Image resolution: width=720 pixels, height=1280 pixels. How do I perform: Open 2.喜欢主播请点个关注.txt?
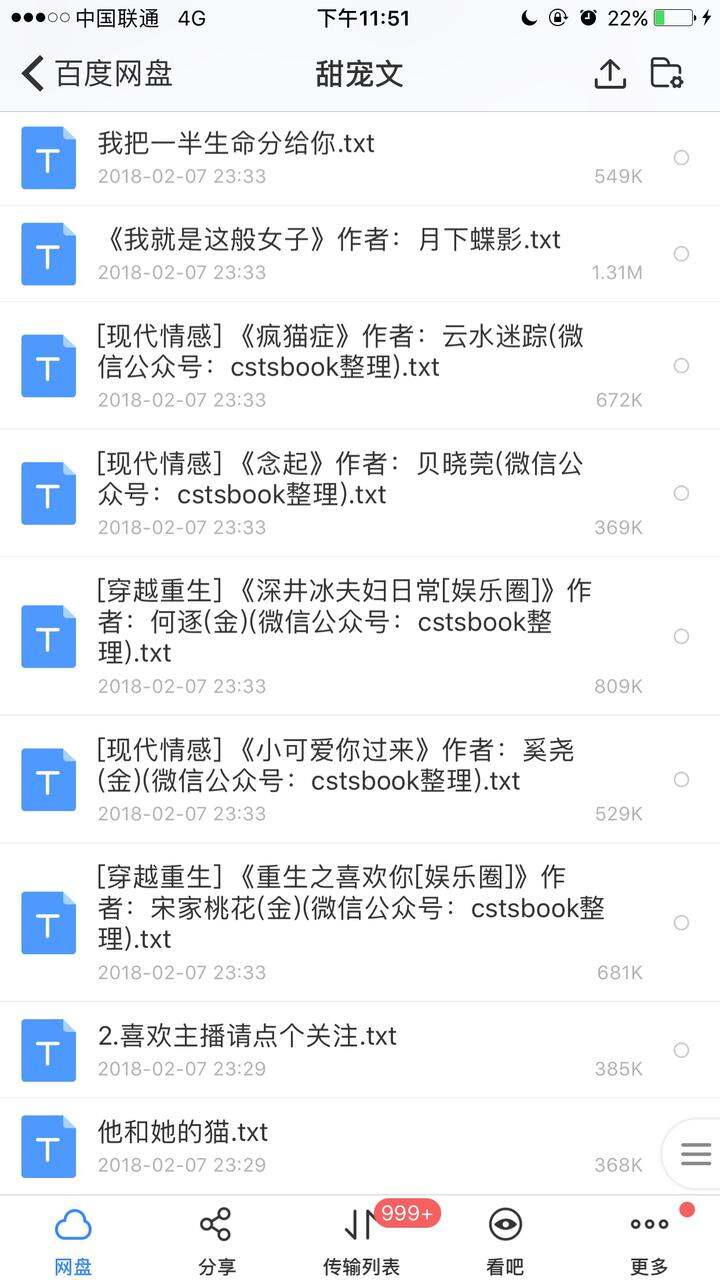coord(360,1050)
